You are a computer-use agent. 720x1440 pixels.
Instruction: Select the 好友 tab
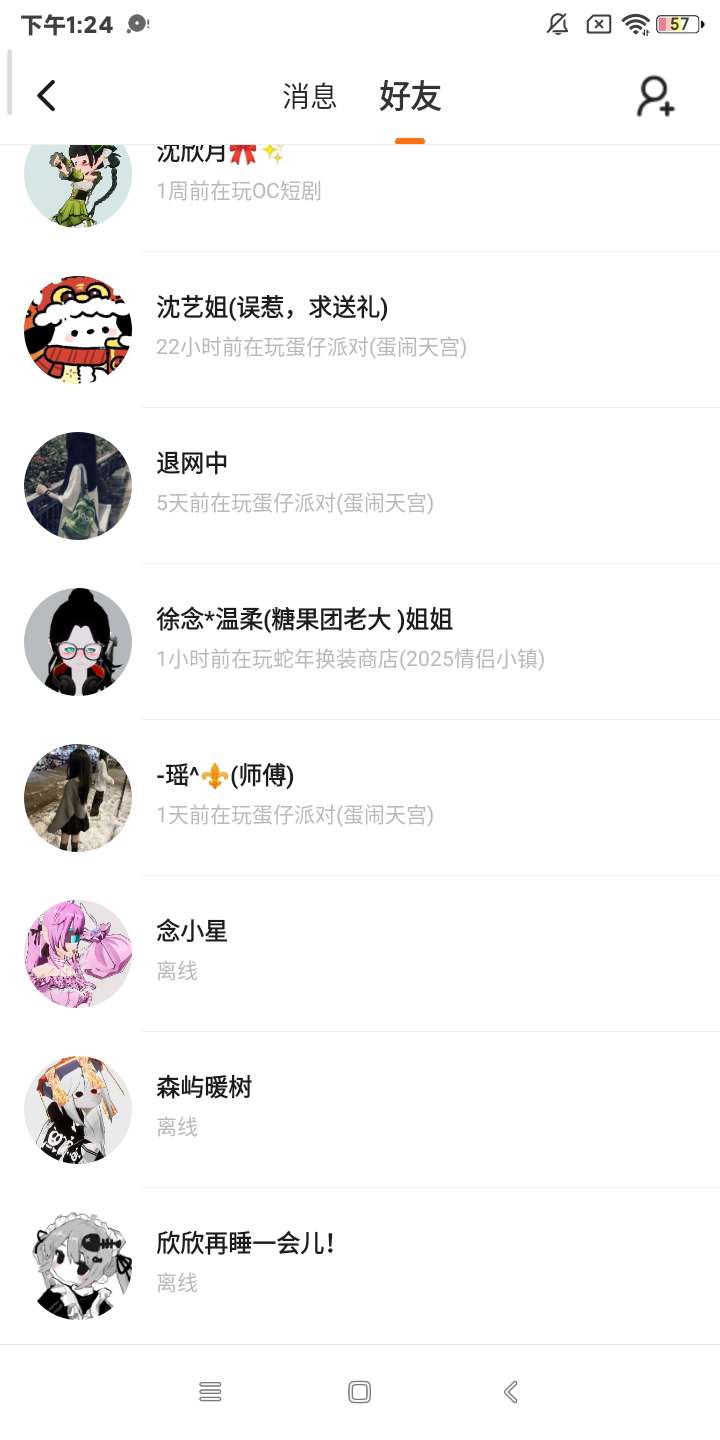point(410,96)
